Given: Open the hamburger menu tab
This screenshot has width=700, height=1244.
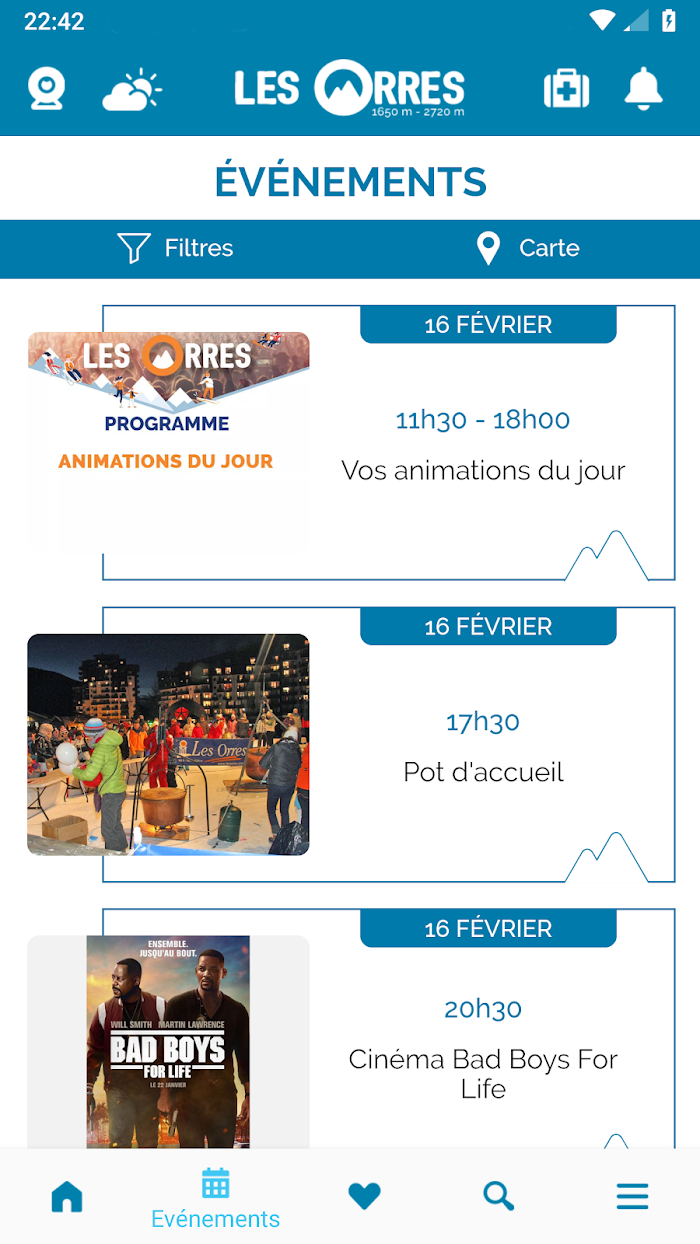Looking at the screenshot, I should point(632,1196).
